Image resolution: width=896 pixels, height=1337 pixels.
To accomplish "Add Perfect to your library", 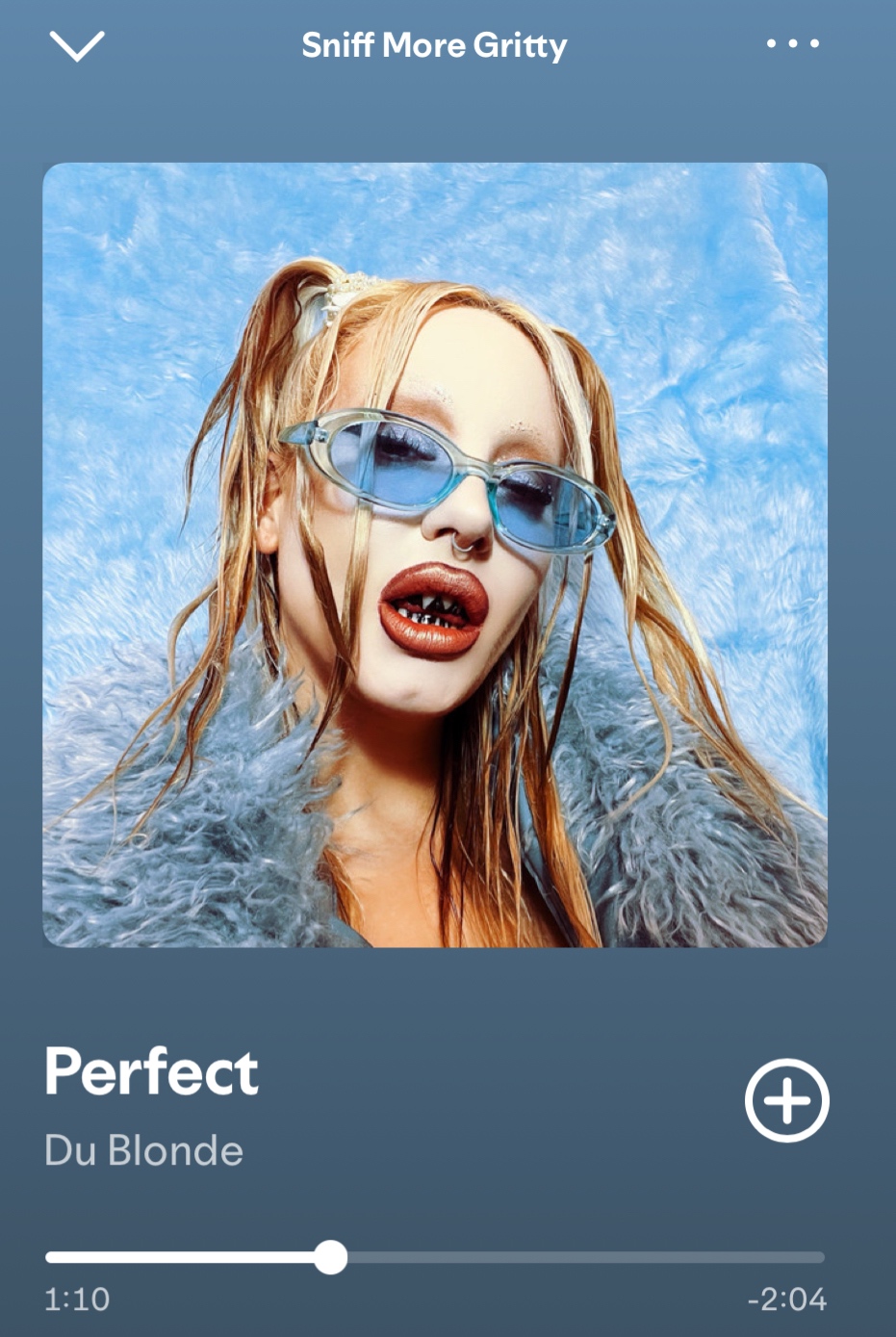I will (x=786, y=1100).
